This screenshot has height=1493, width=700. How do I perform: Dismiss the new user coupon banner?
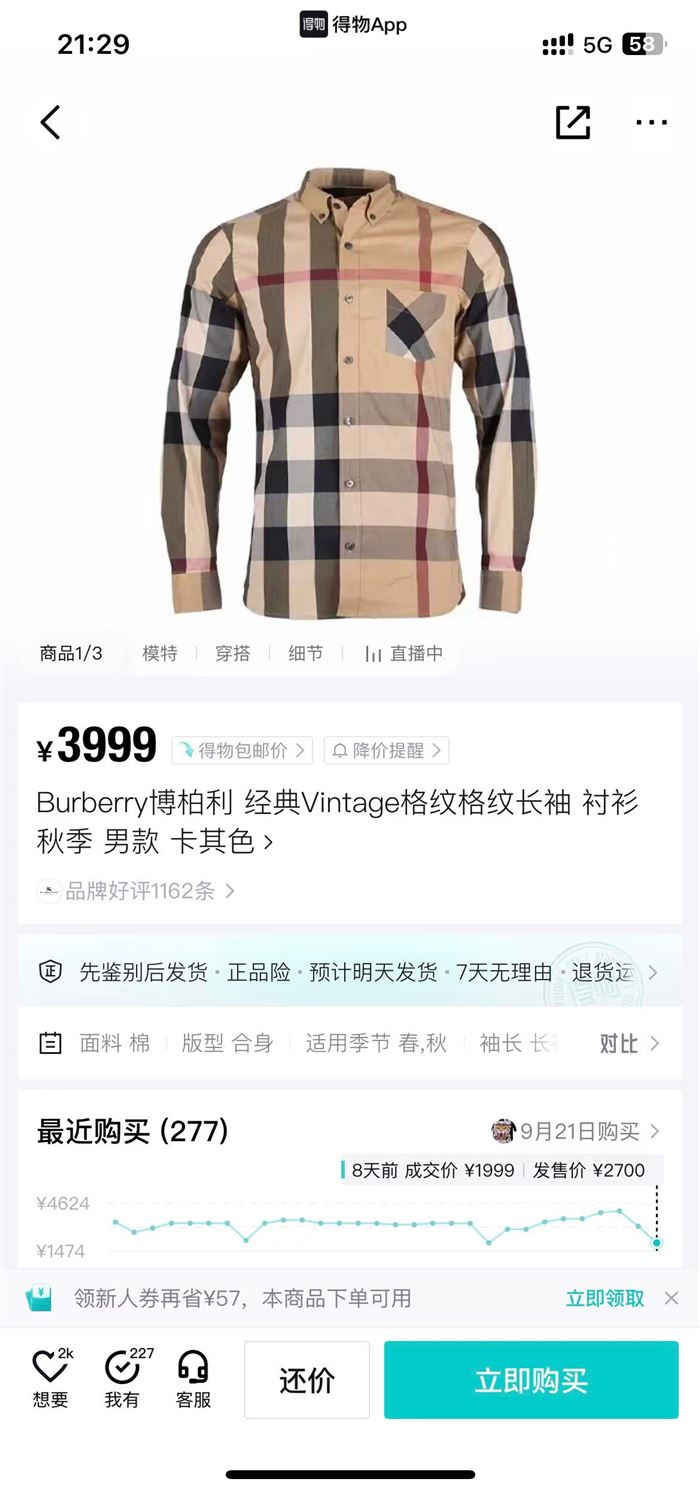click(x=671, y=1298)
